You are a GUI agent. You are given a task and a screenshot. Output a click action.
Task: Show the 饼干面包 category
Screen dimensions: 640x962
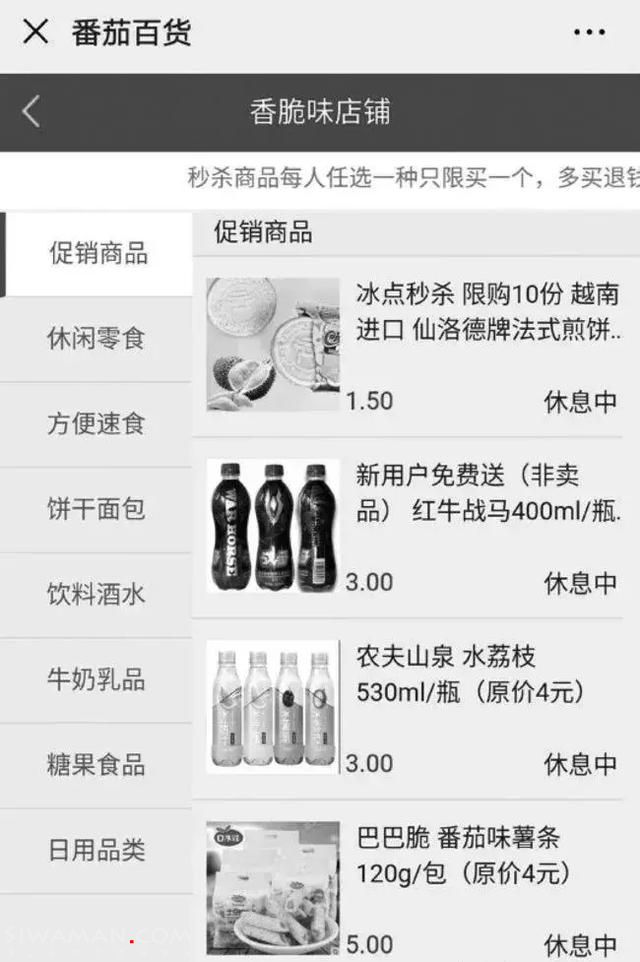[96, 509]
